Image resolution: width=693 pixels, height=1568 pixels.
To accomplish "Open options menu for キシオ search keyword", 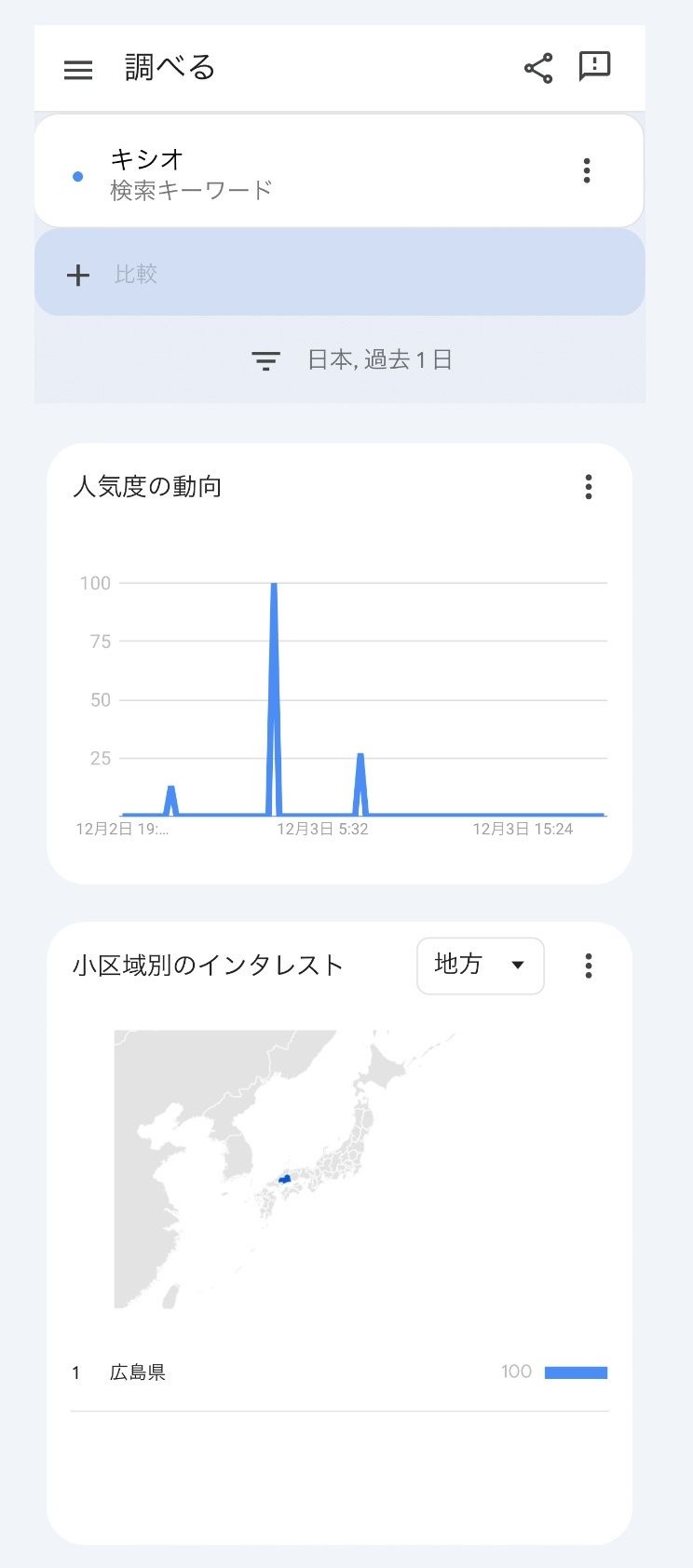I will tap(587, 170).
